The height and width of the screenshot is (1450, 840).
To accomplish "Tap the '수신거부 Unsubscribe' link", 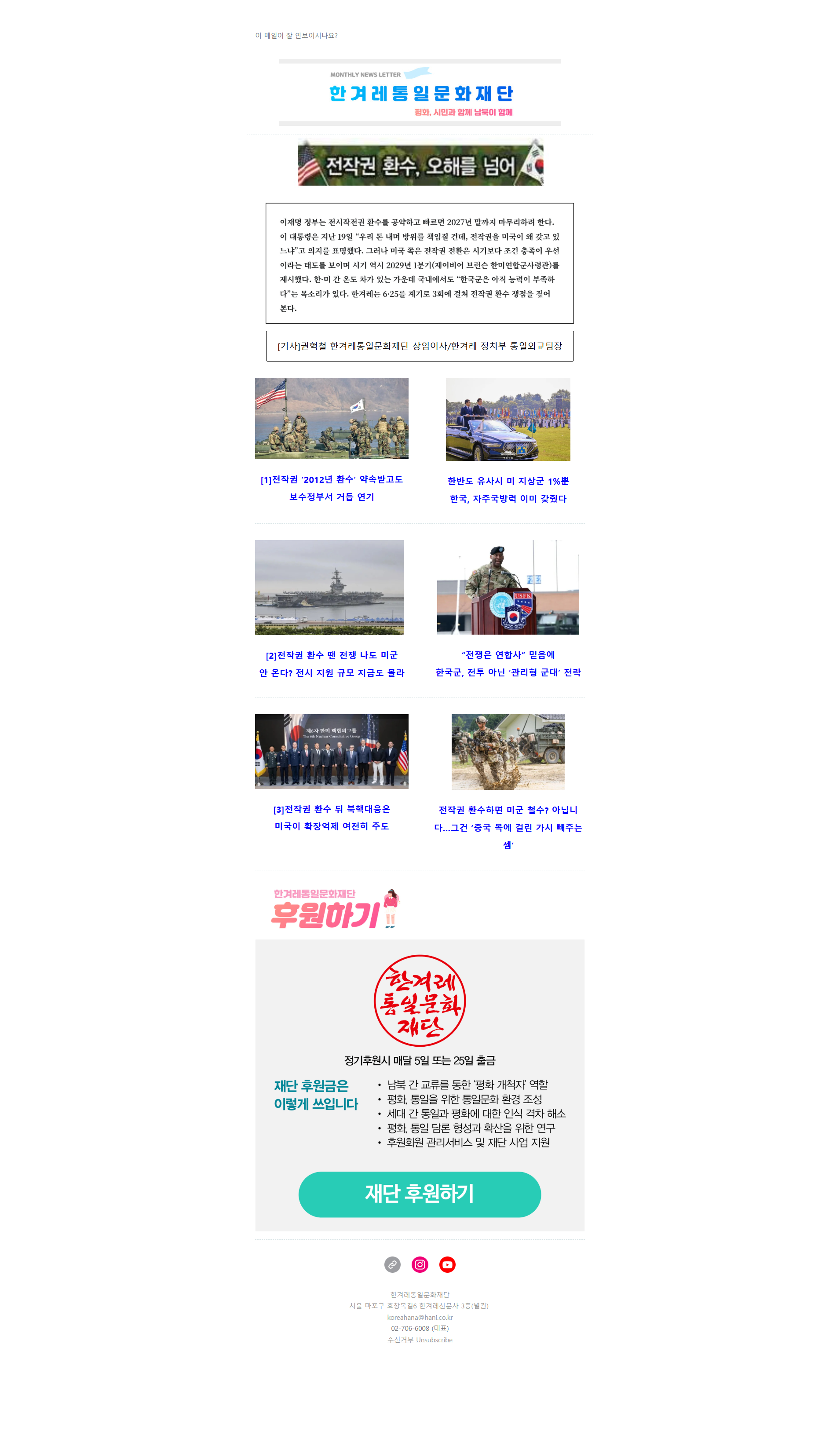I will point(420,1340).
